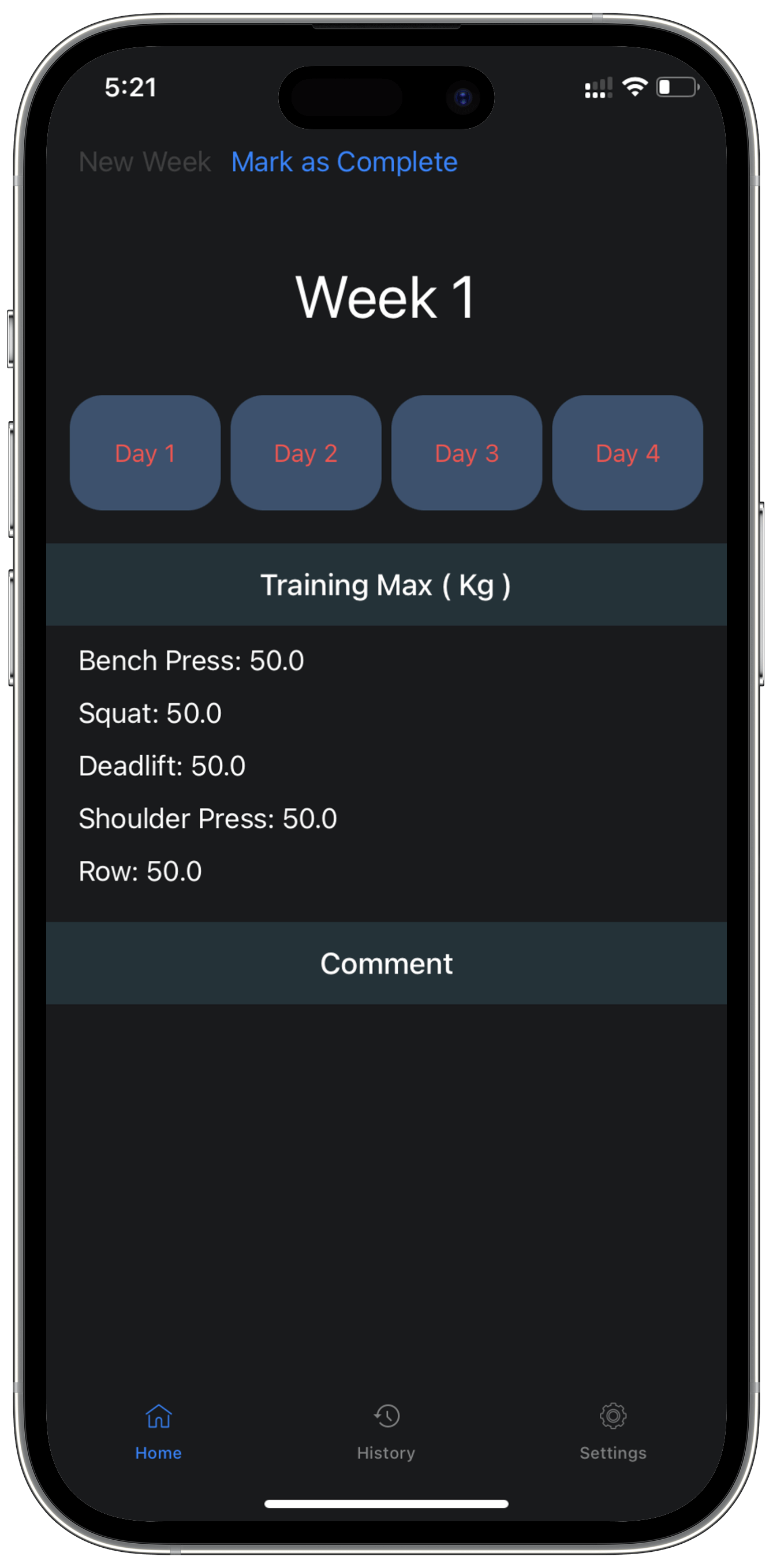Tap Mark as Complete
The width and height of the screenshot is (773, 1568).
coord(344,162)
